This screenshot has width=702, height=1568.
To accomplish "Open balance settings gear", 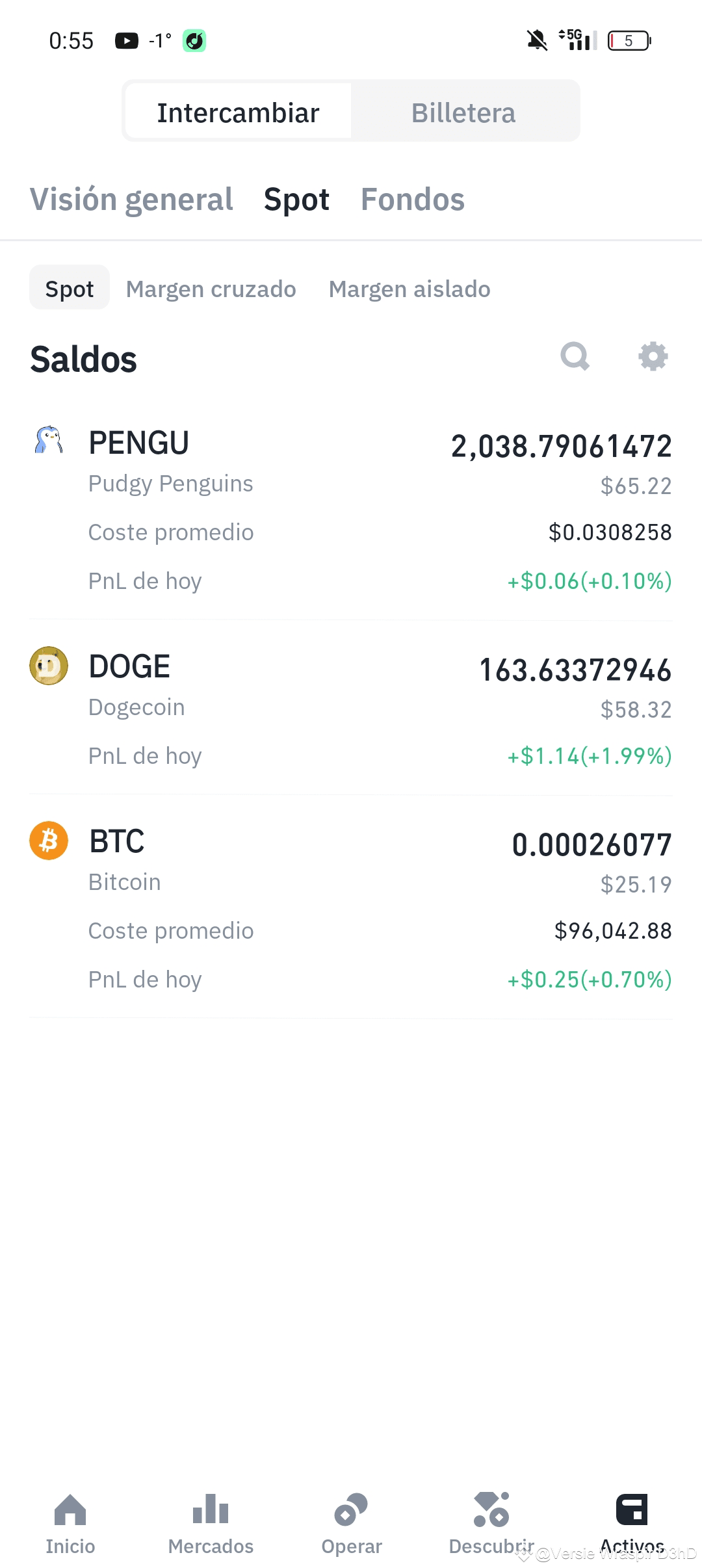I will (x=653, y=356).
